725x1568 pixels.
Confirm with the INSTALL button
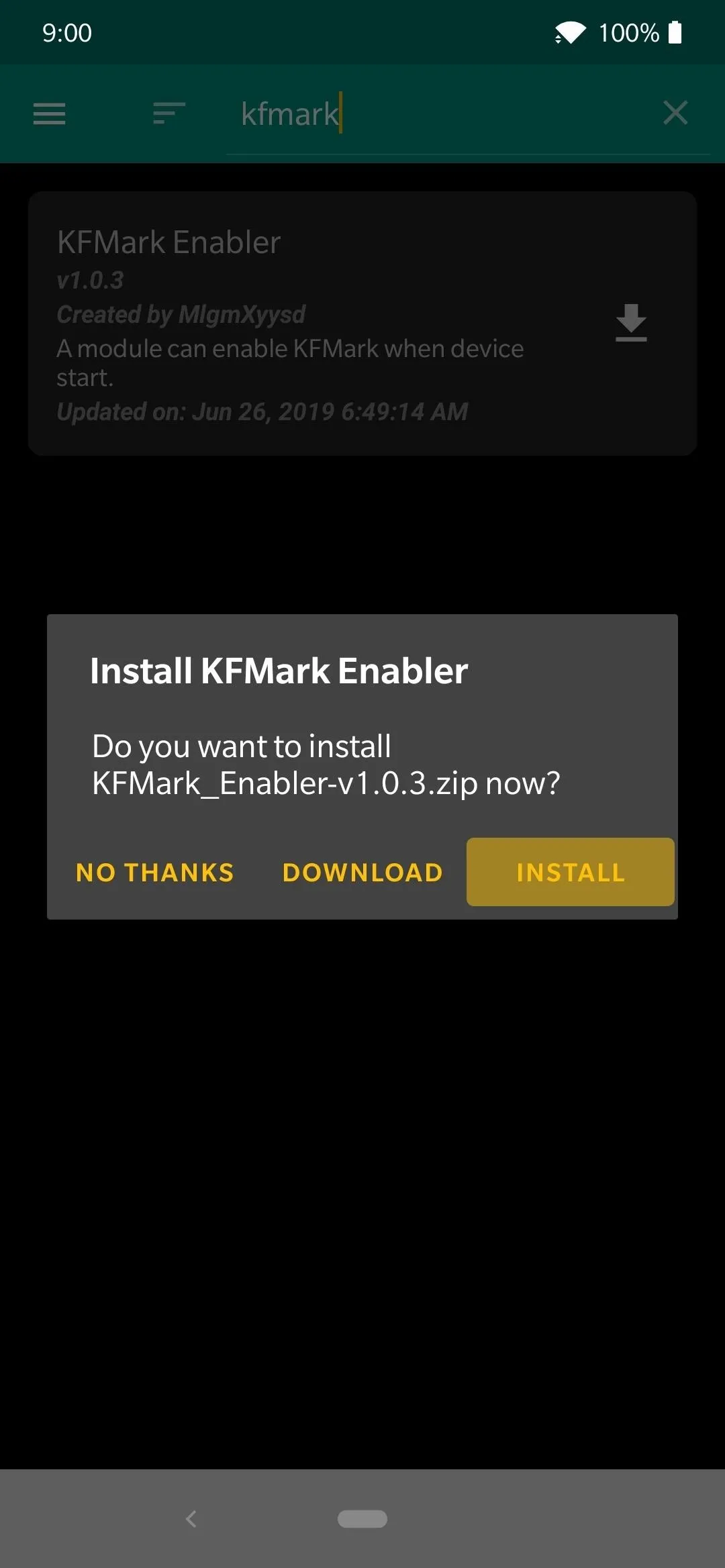point(570,872)
